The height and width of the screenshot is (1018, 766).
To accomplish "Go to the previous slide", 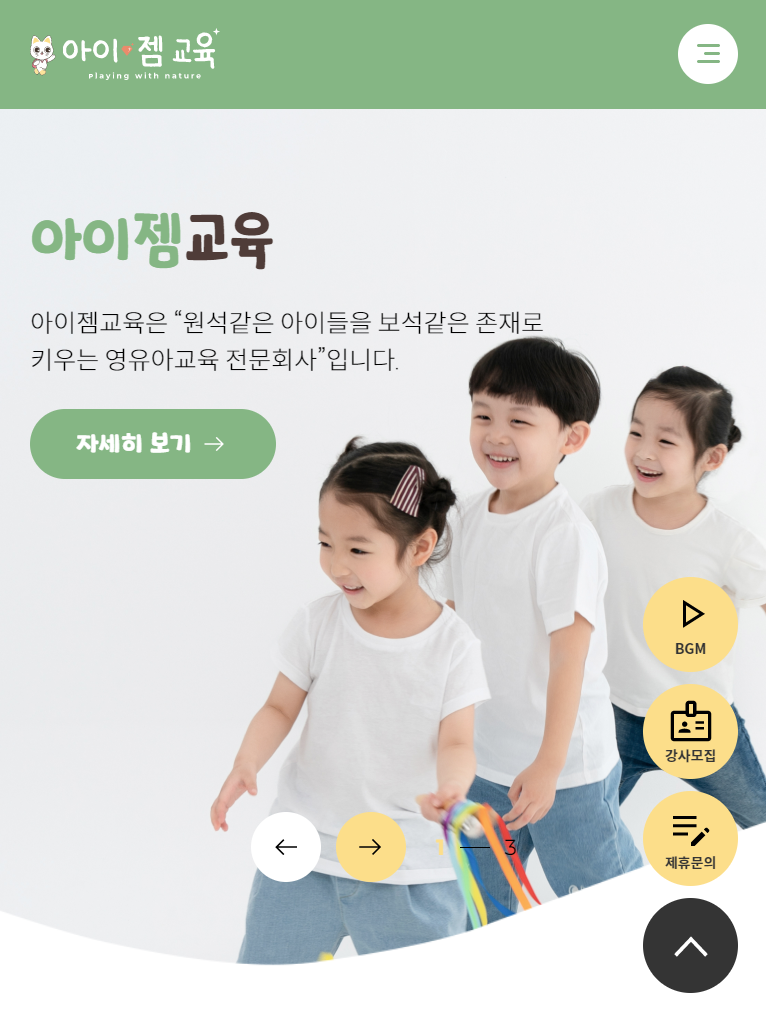I will tap(286, 847).
